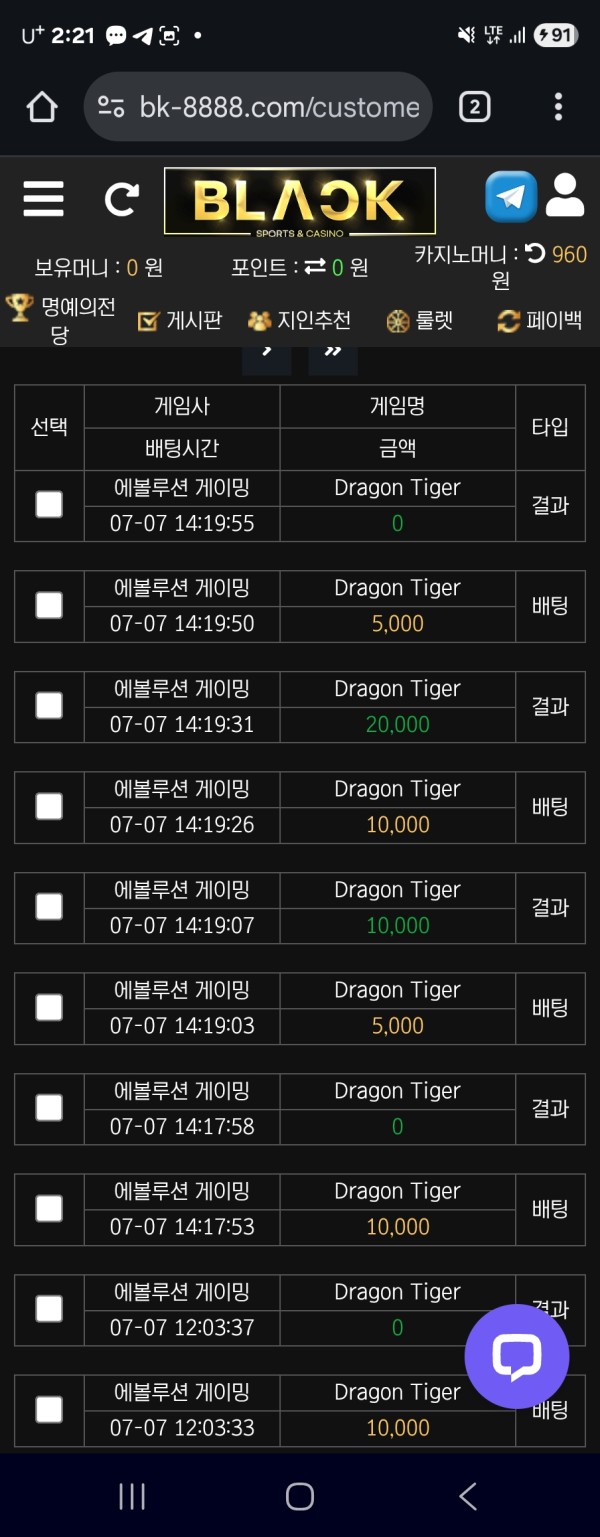The width and height of the screenshot is (600, 1537).
Task: Open the 페이백 payback page
Action: click(540, 321)
